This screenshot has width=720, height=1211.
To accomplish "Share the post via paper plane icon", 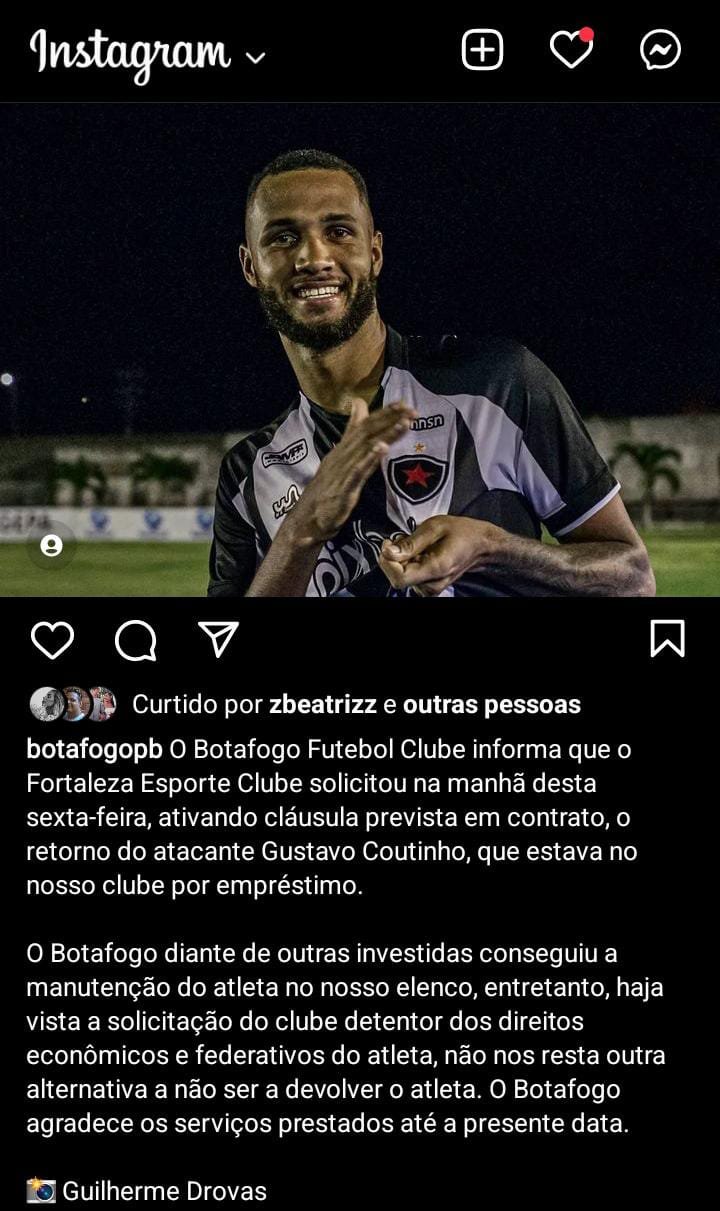I will (x=218, y=640).
